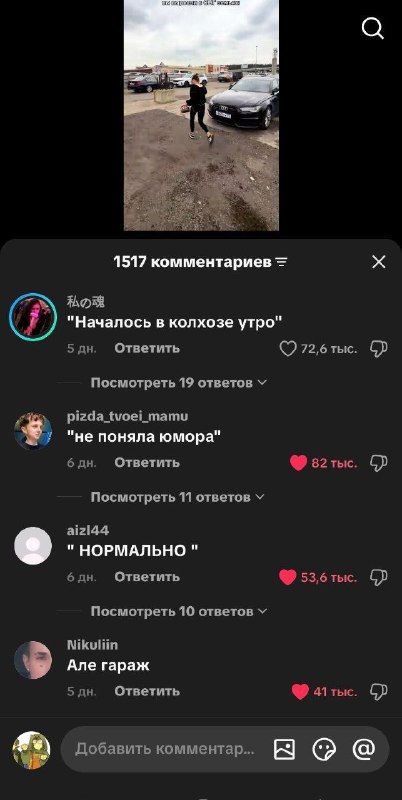The image size is (402, 800).
Task: Dislike the comment by aizl44
Action: (379, 578)
